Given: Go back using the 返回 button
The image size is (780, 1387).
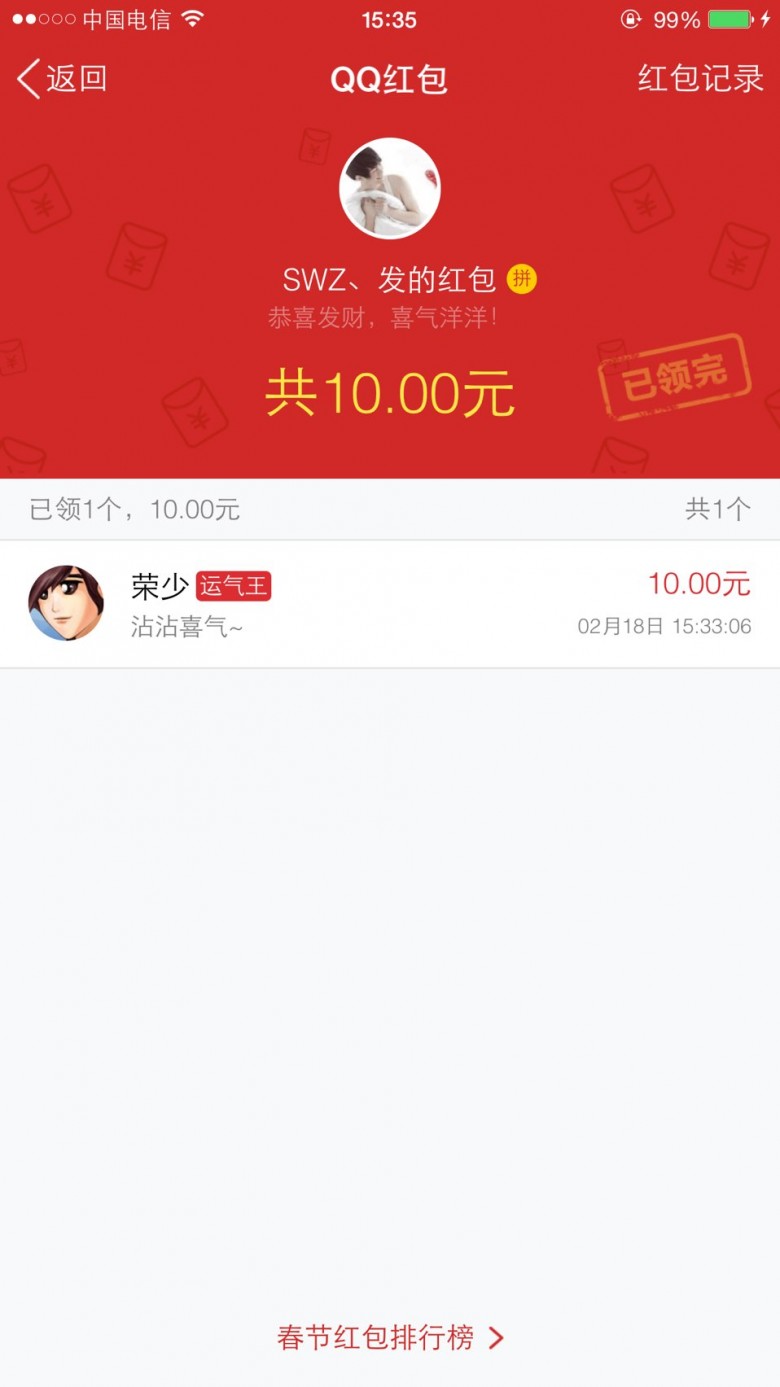Looking at the screenshot, I should click(62, 79).
